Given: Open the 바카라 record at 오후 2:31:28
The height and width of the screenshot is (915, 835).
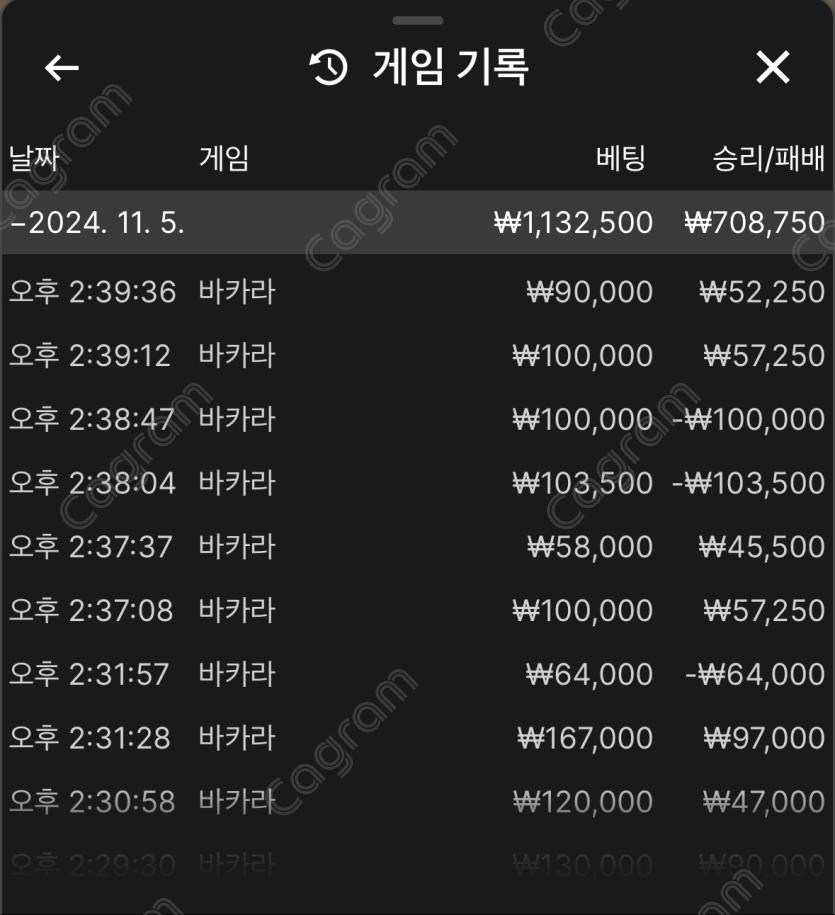Looking at the screenshot, I should [417, 738].
